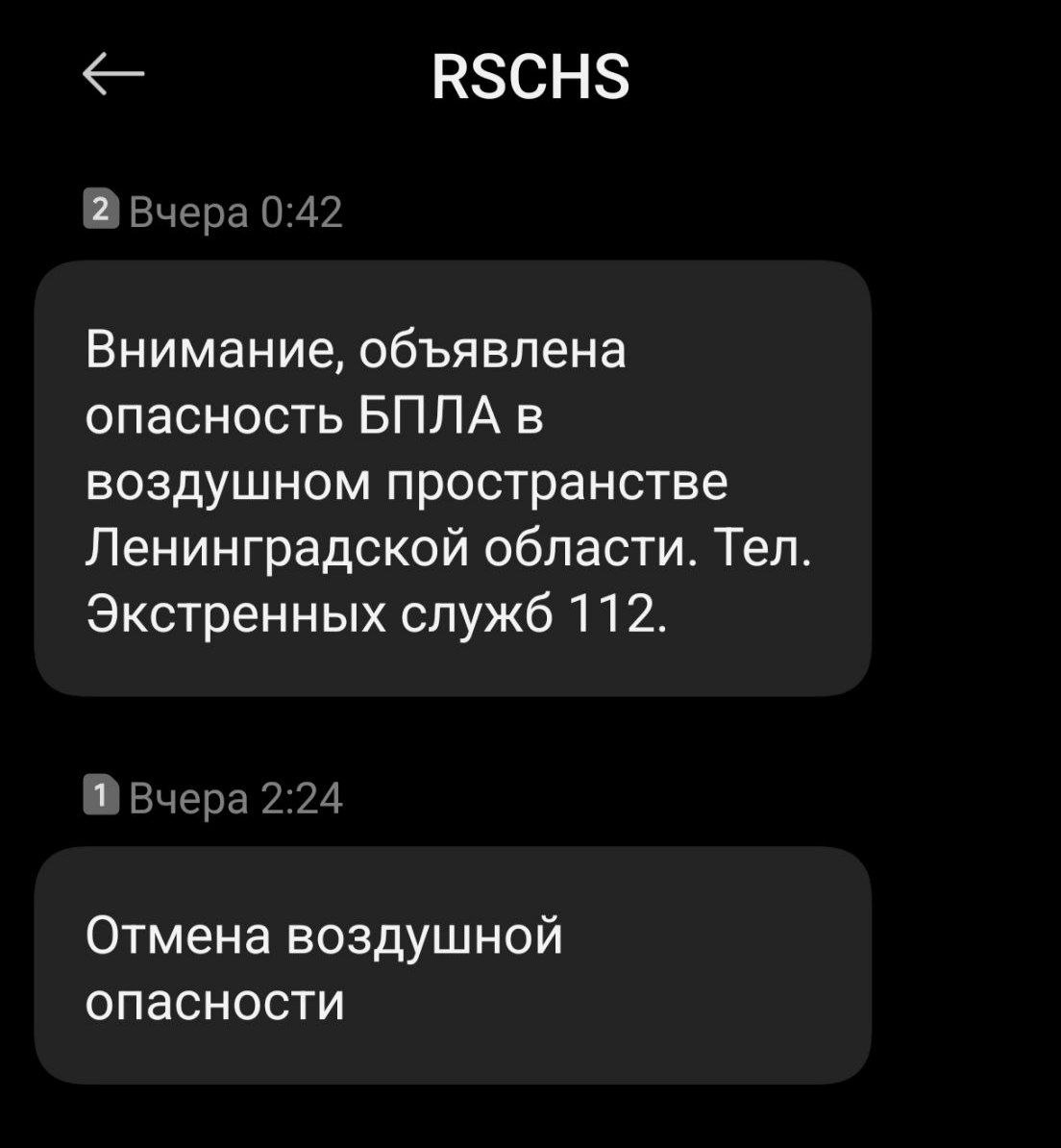Screen dimensions: 1061x1148
Task: Go back from the RSCHS conversation
Action: tap(113, 74)
